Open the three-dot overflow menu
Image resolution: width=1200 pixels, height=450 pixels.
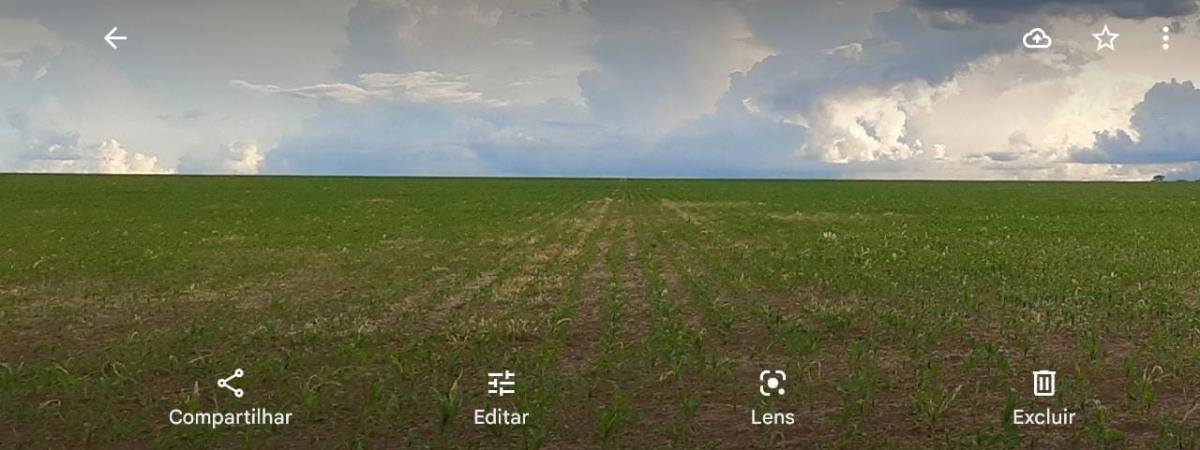[1165, 38]
